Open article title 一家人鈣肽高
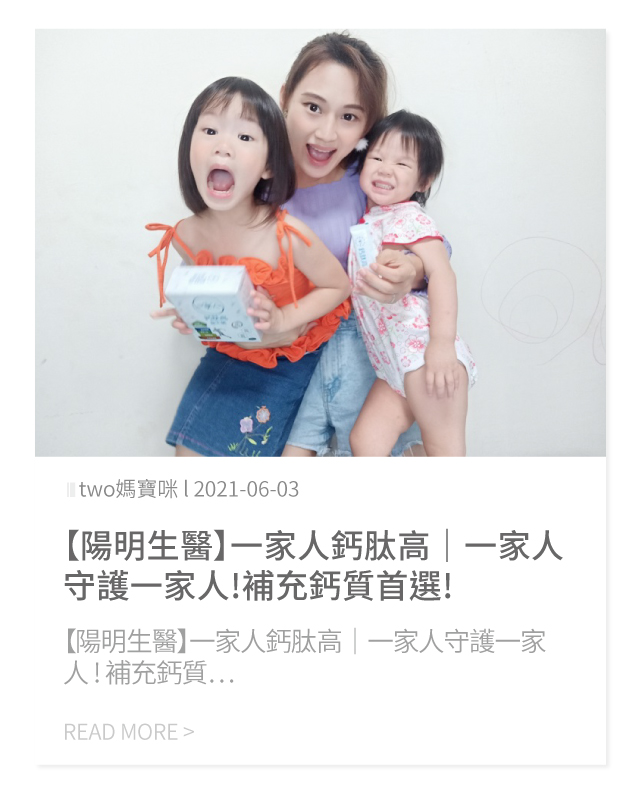The width and height of the screenshot is (640, 800). click(x=312, y=566)
